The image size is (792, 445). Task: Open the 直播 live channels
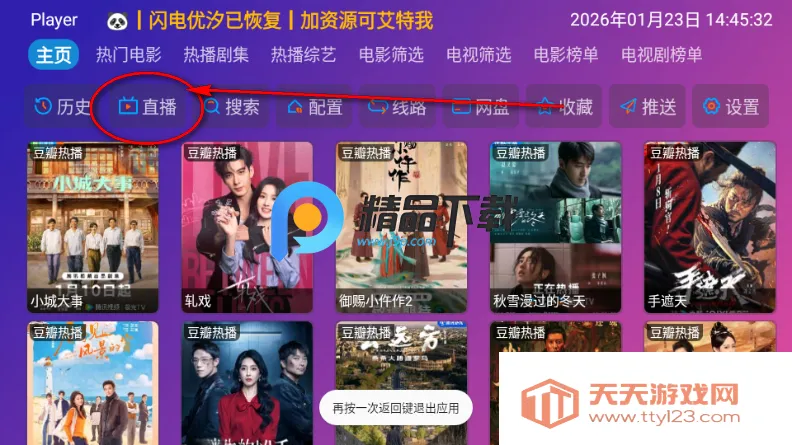coord(147,107)
